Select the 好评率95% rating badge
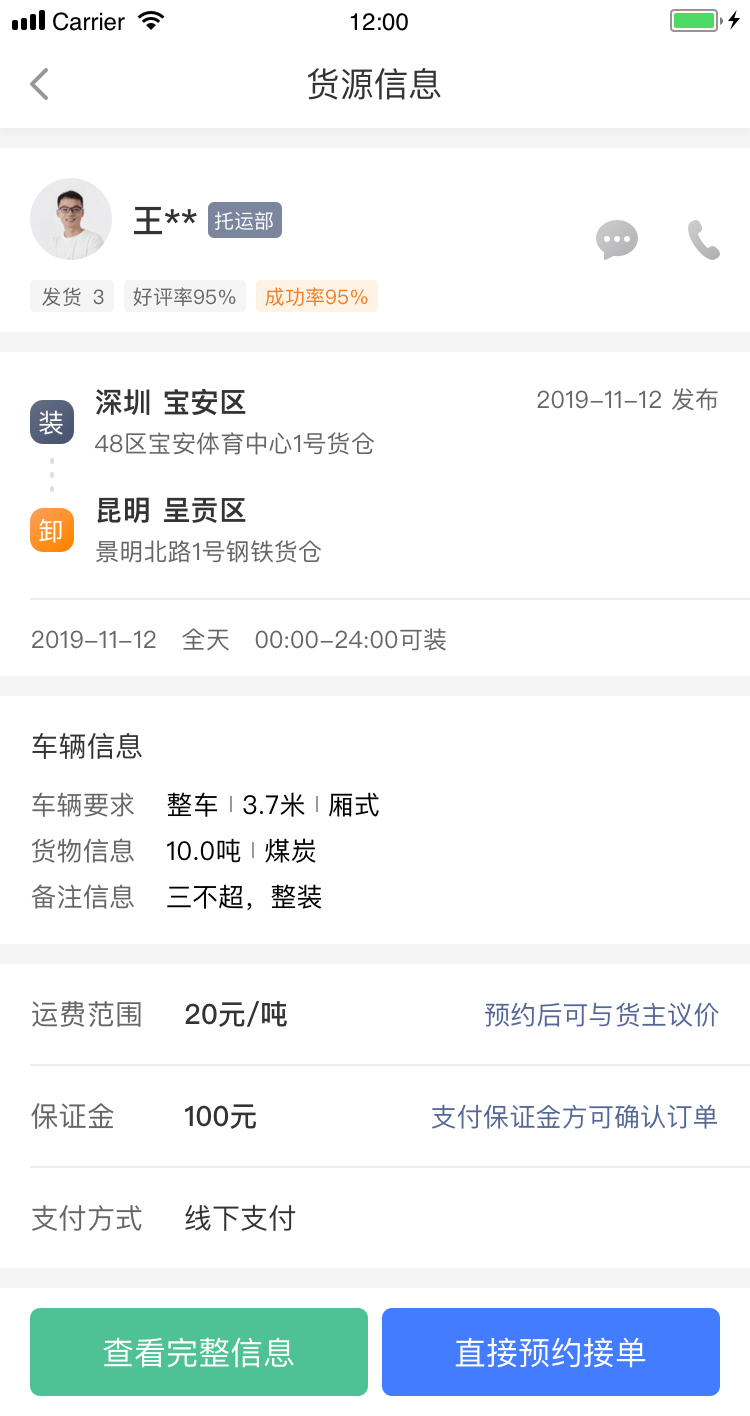750x1416 pixels. pyautogui.click(x=185, y=295)
